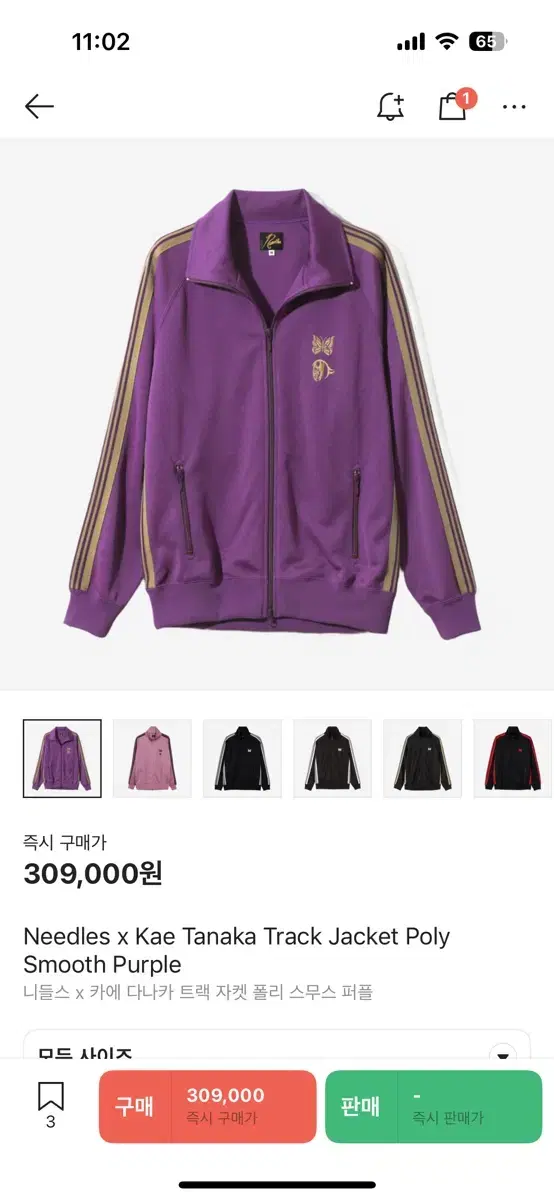Viewport: 554px width, 1200px height.
Task: Bookmark this jacket
Action: [x=51, y=1104]
